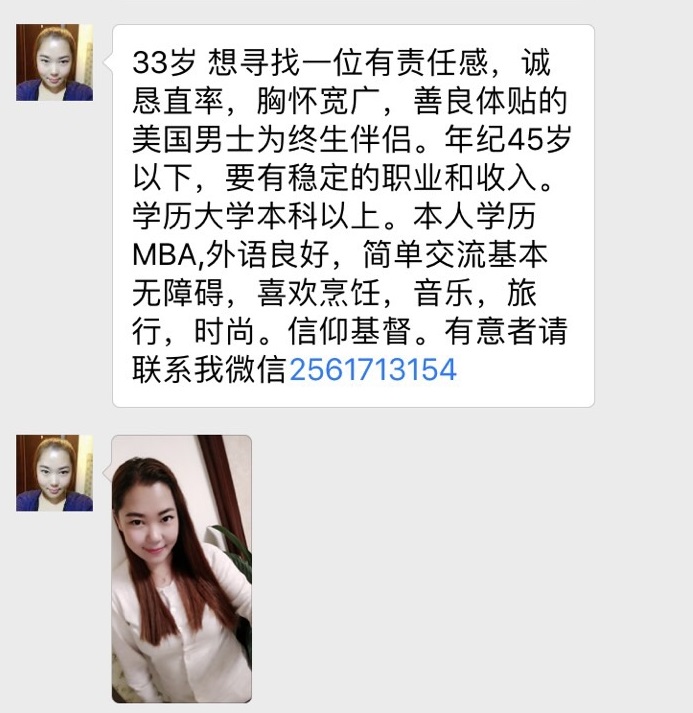View profile from avatar beside the photo message

pos(54,473)
